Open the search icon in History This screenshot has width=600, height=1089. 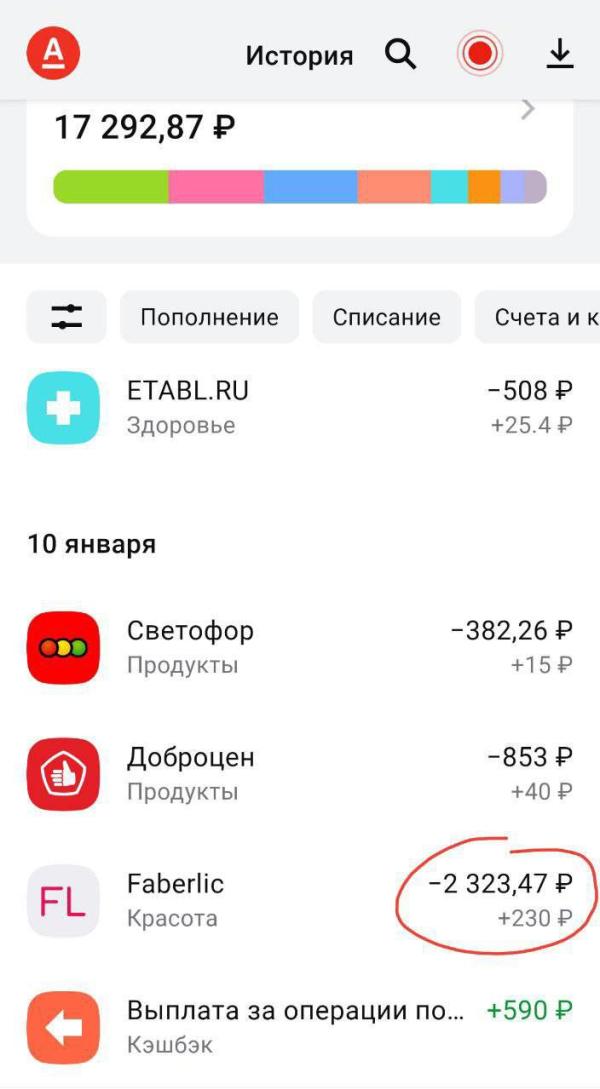pos(400,55)
